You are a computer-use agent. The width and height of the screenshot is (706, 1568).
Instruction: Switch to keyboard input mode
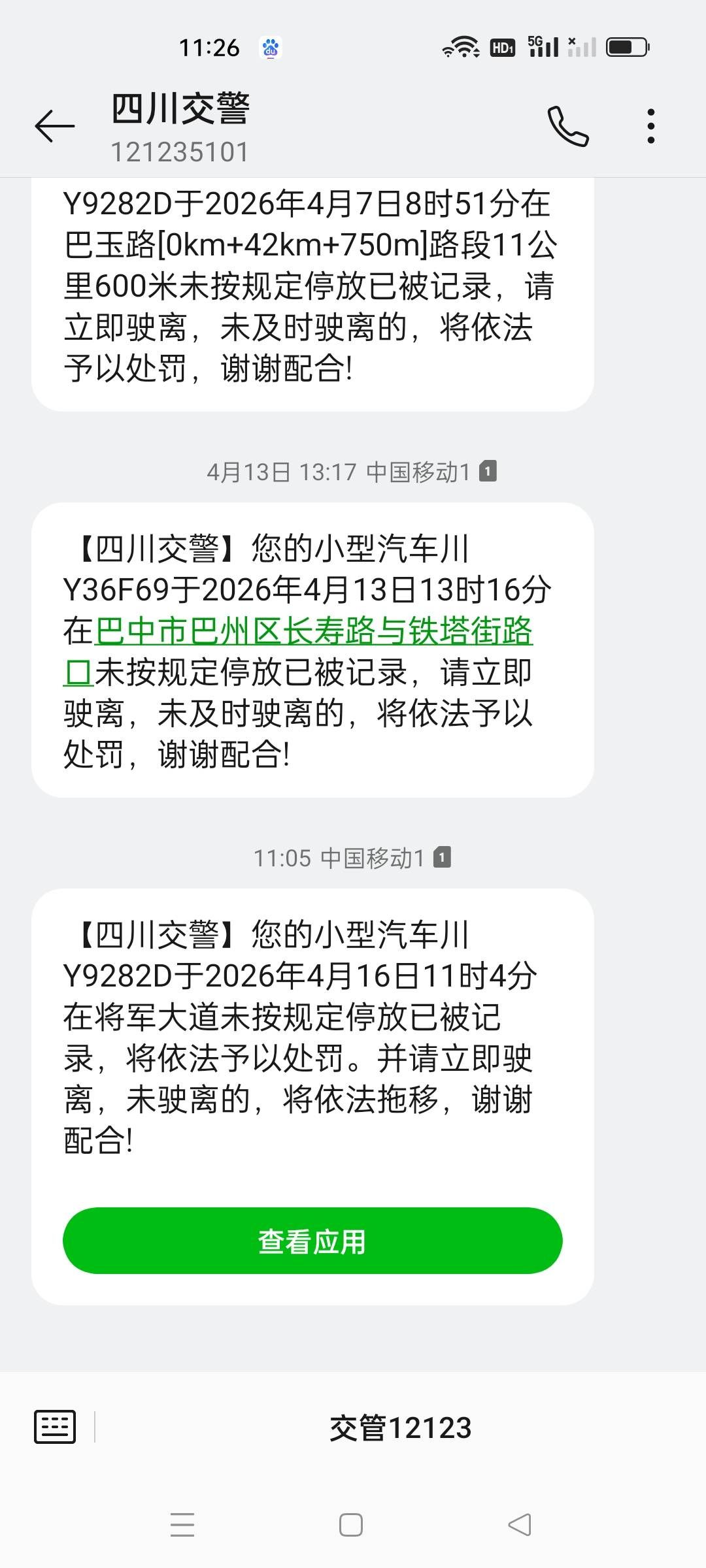(55, 1427)
